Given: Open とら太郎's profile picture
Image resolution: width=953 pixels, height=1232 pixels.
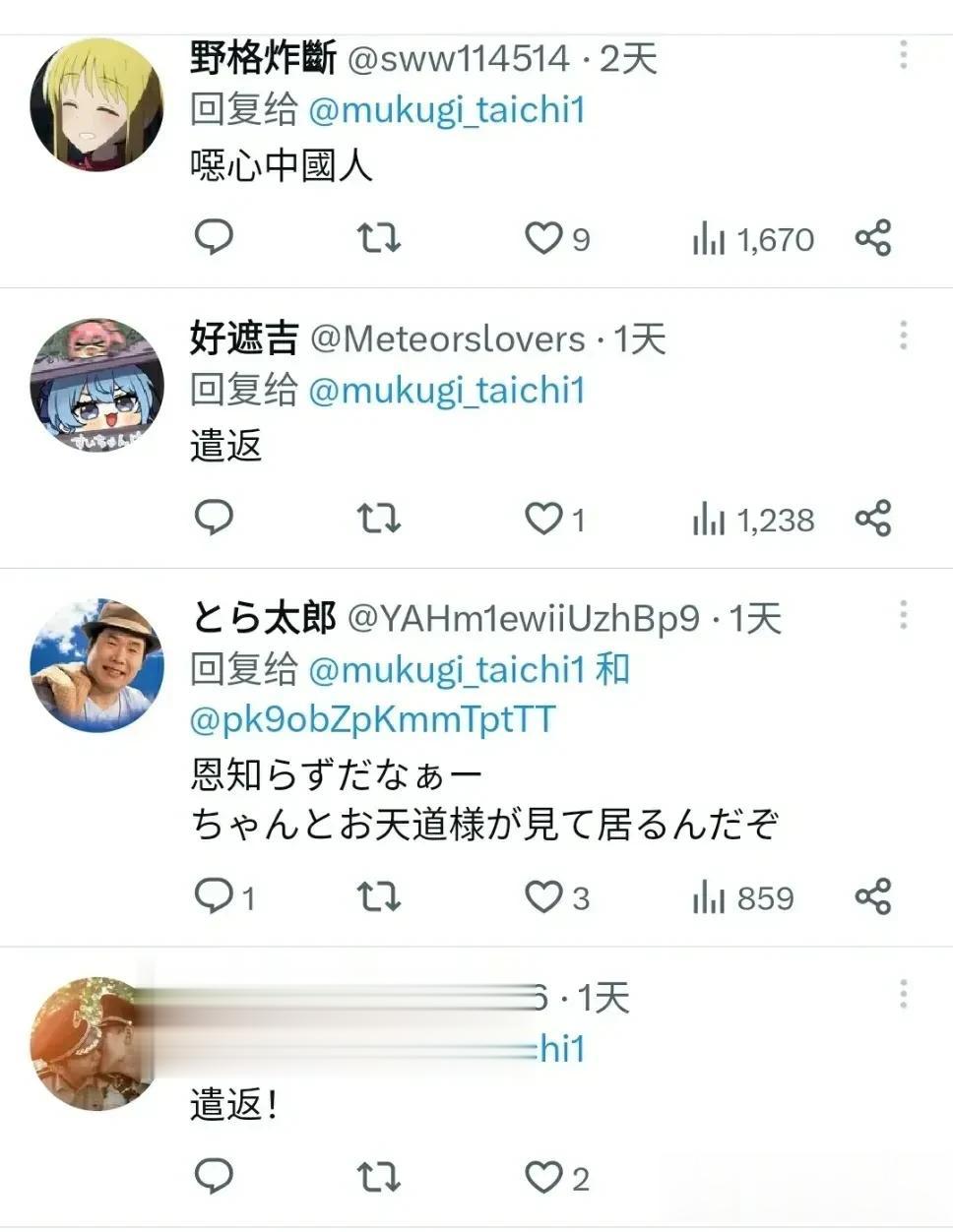Looking at the screenshot, I should point(96,665).
